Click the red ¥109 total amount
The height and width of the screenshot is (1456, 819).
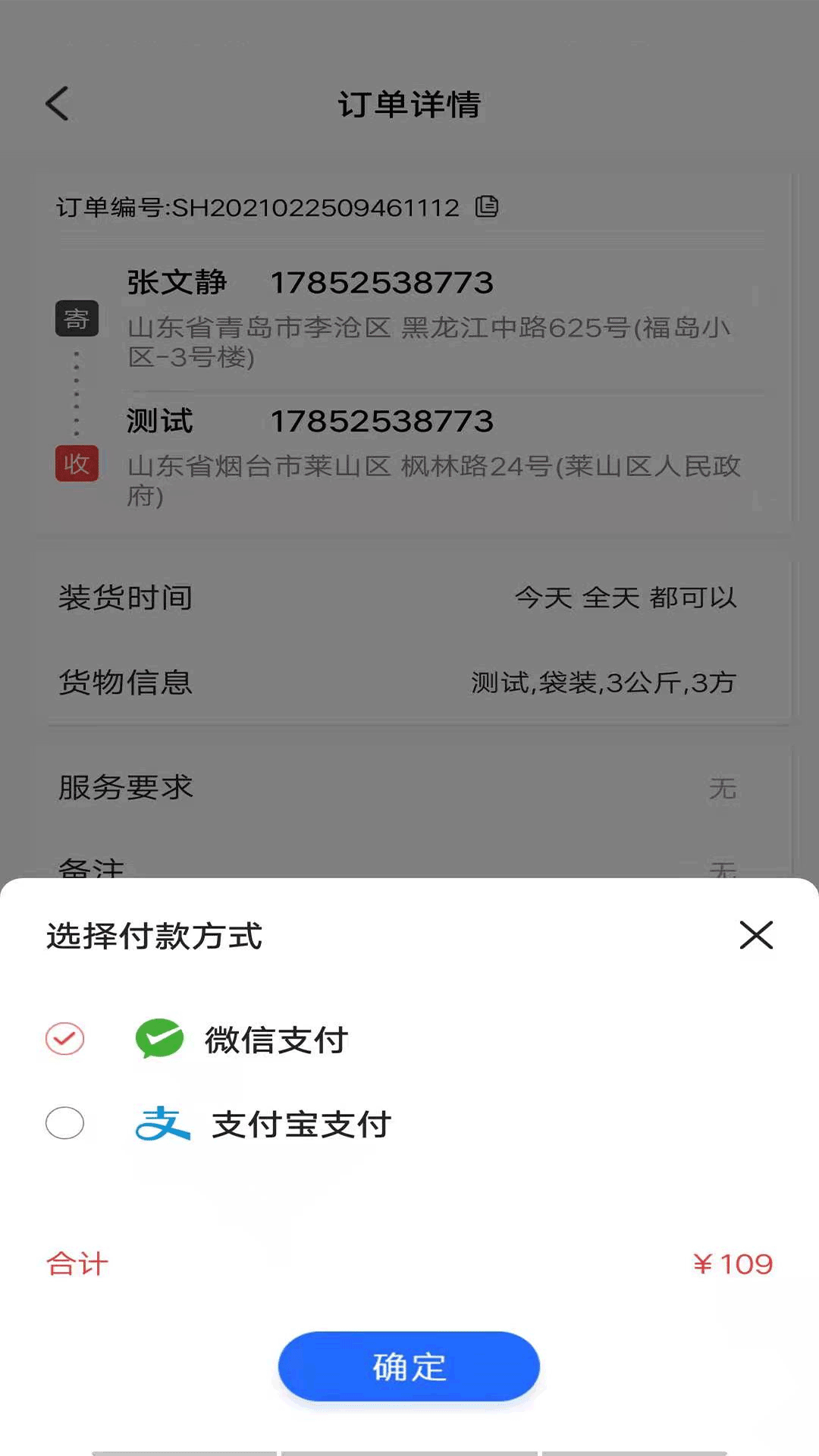pyautogui.click(x=733, y=1263)
